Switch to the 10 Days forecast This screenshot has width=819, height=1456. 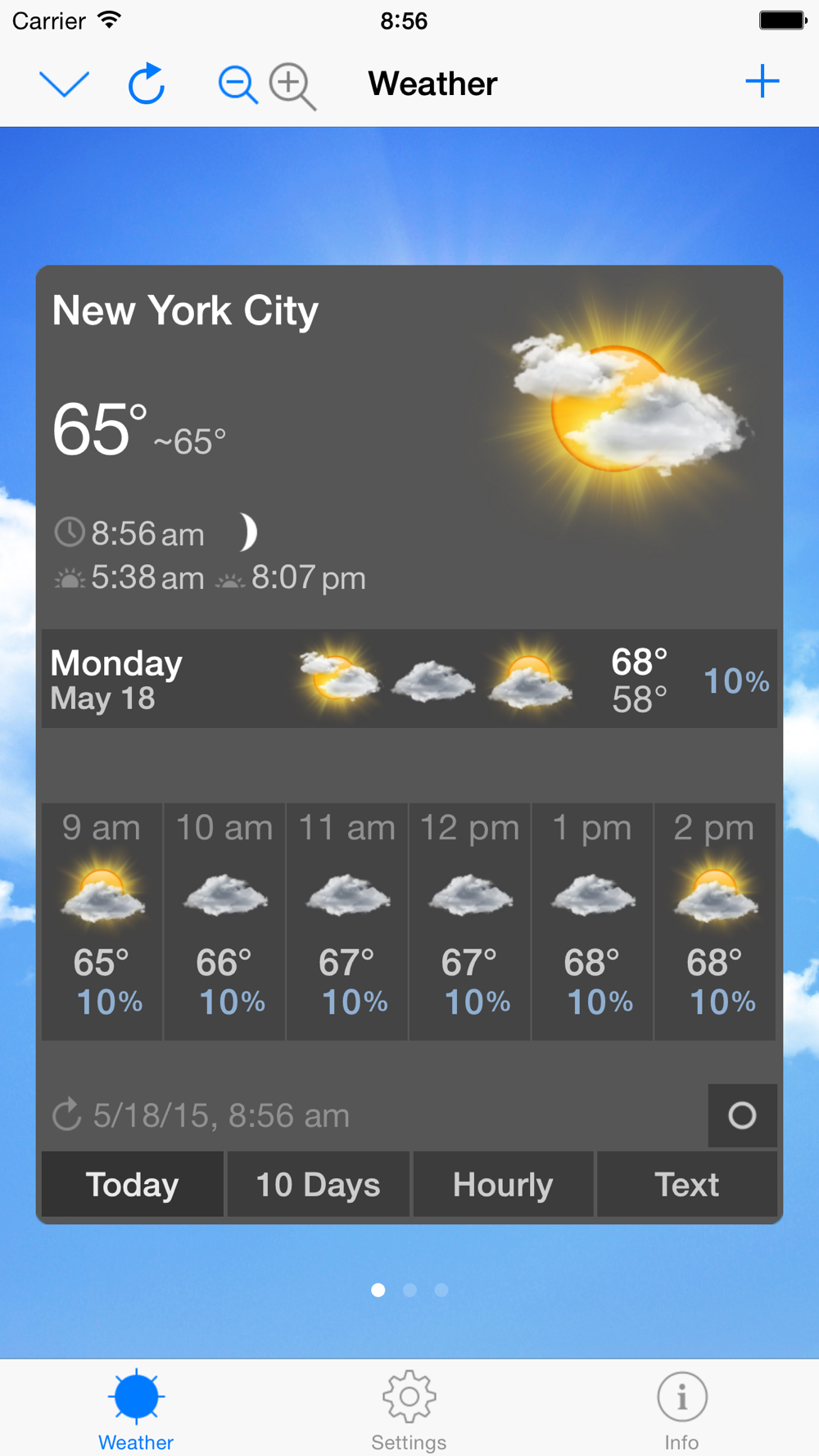click(318, 1184)
